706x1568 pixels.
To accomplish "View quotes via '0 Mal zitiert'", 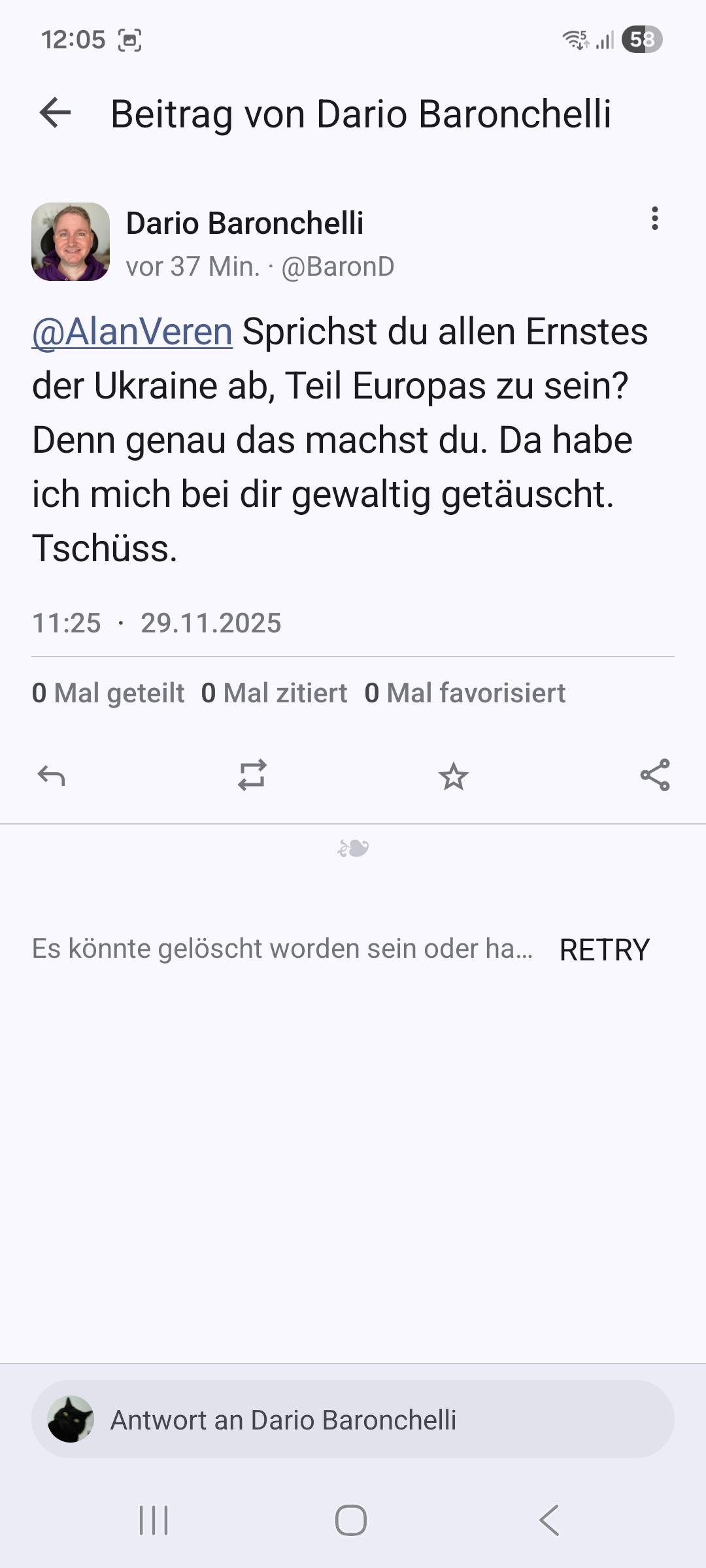I will (274, 693).
